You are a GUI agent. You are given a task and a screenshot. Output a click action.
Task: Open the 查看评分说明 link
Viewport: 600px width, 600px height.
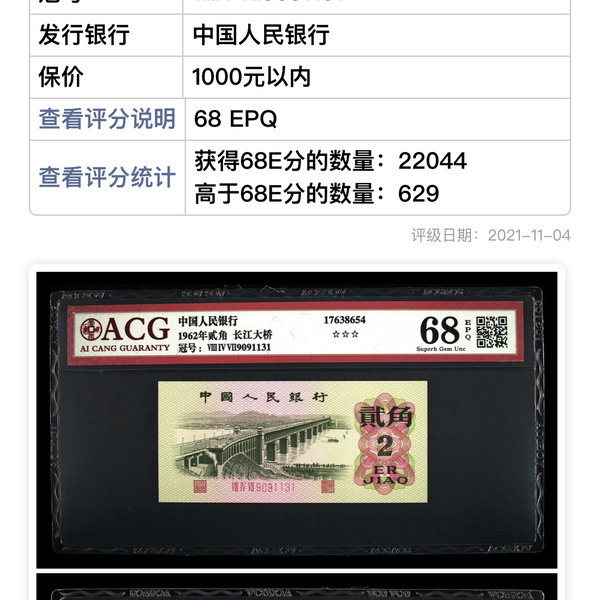click(x=107, y=119)
